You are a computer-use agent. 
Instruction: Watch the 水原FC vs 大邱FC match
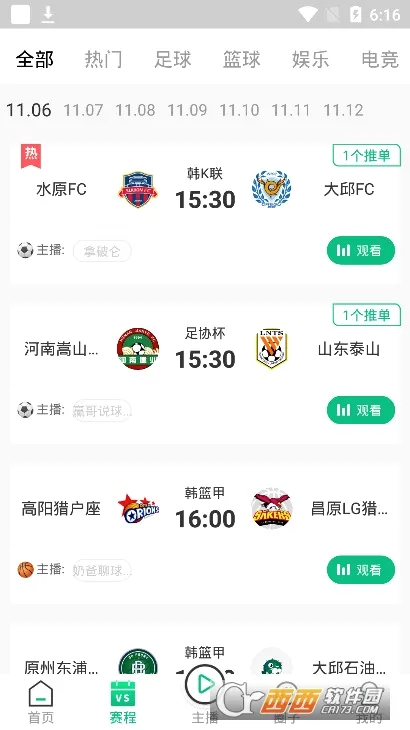pyautogui.click(x=361, y=250)
